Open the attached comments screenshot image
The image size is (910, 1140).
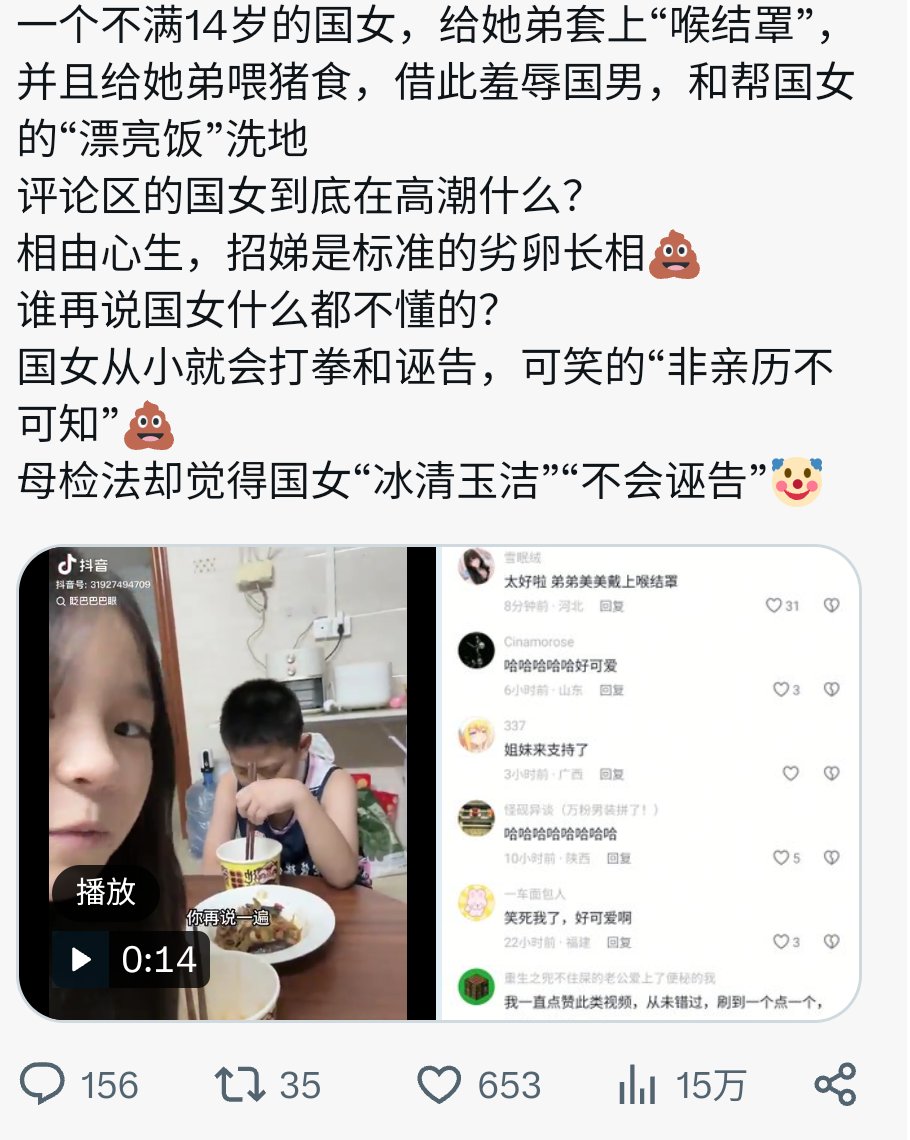(x=650, y=783)
